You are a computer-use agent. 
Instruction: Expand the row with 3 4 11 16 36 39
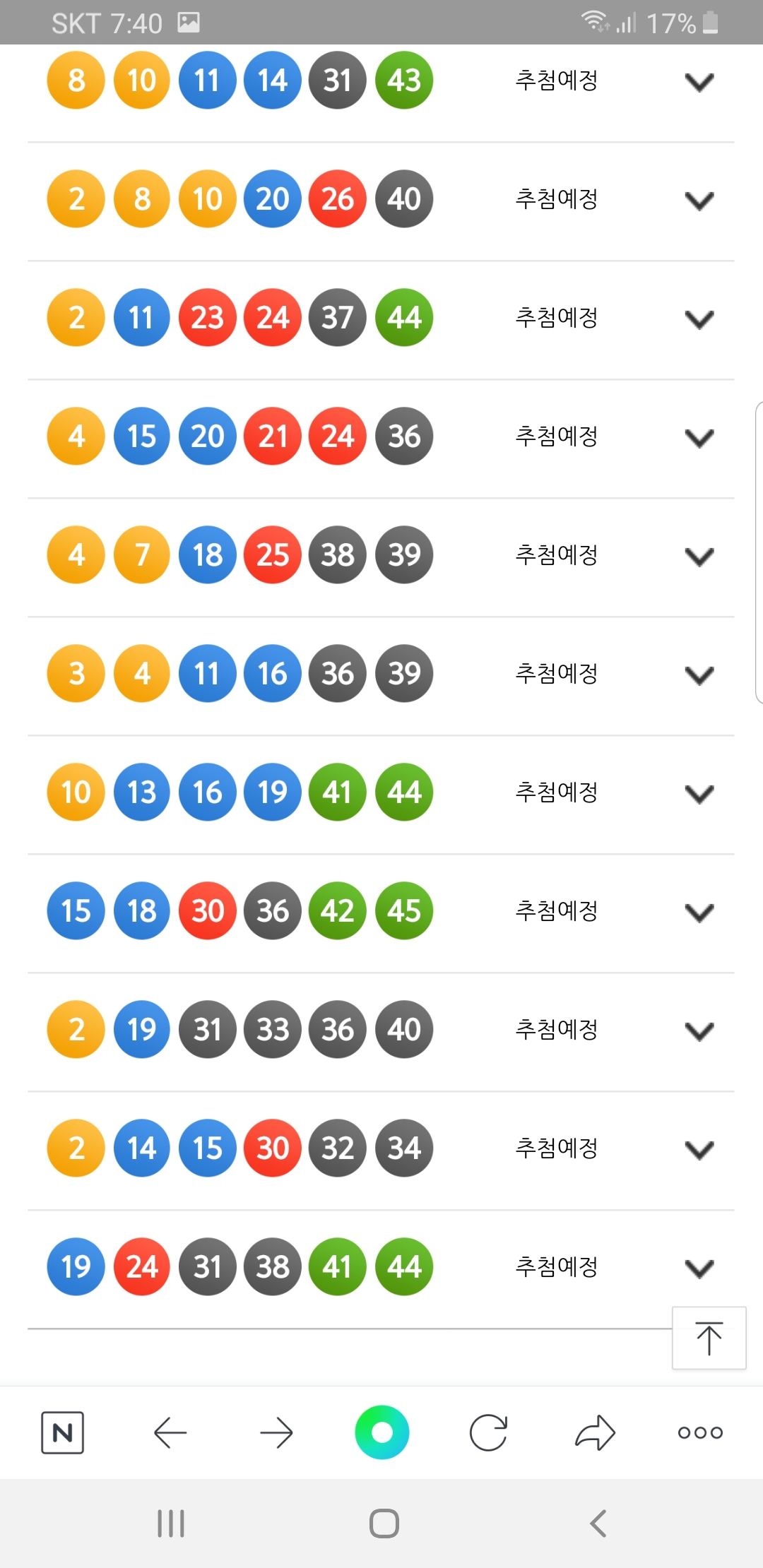point(699,675)
